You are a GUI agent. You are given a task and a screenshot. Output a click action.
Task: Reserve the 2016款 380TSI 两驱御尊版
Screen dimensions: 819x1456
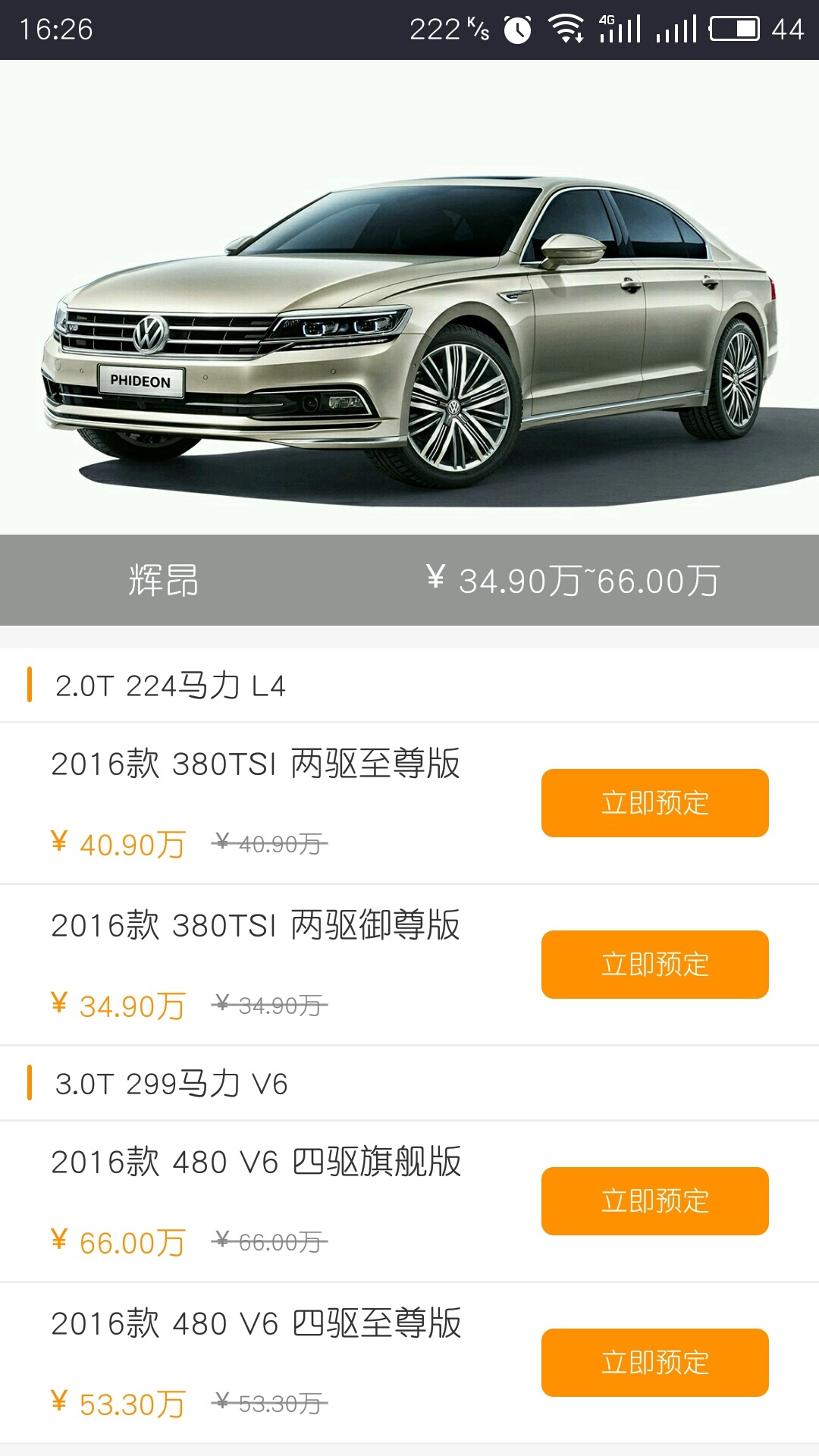click(654, 965)
